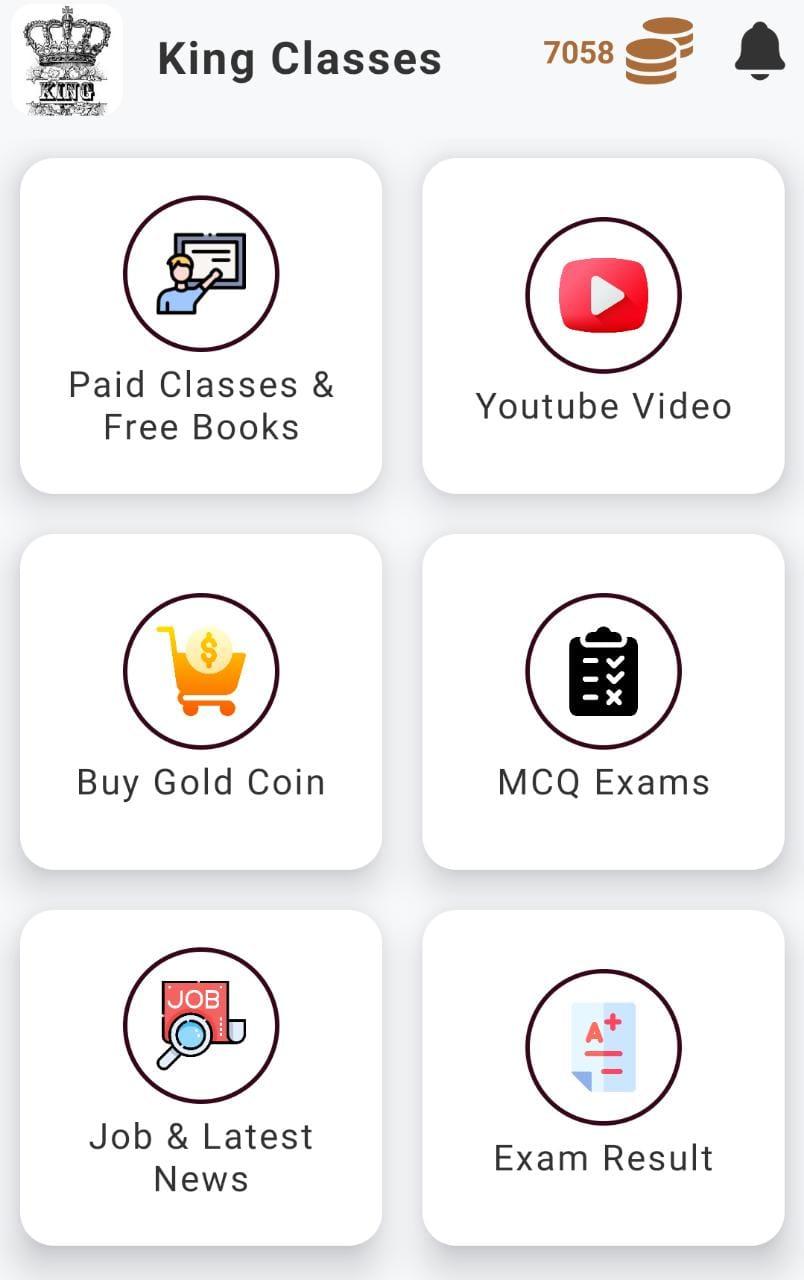Open the notifications bell

pos(759,51)
